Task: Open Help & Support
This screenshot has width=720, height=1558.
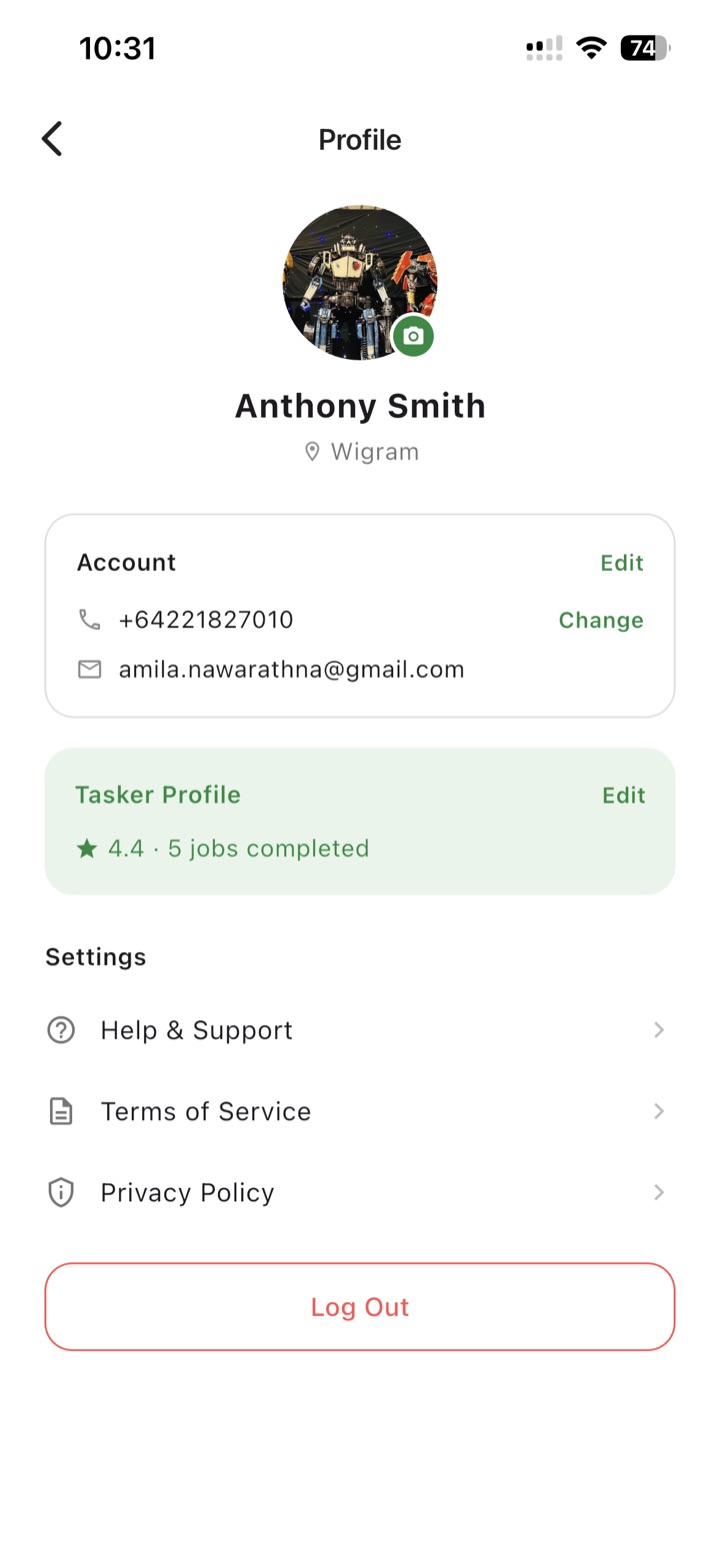Action: point(360,1030)
